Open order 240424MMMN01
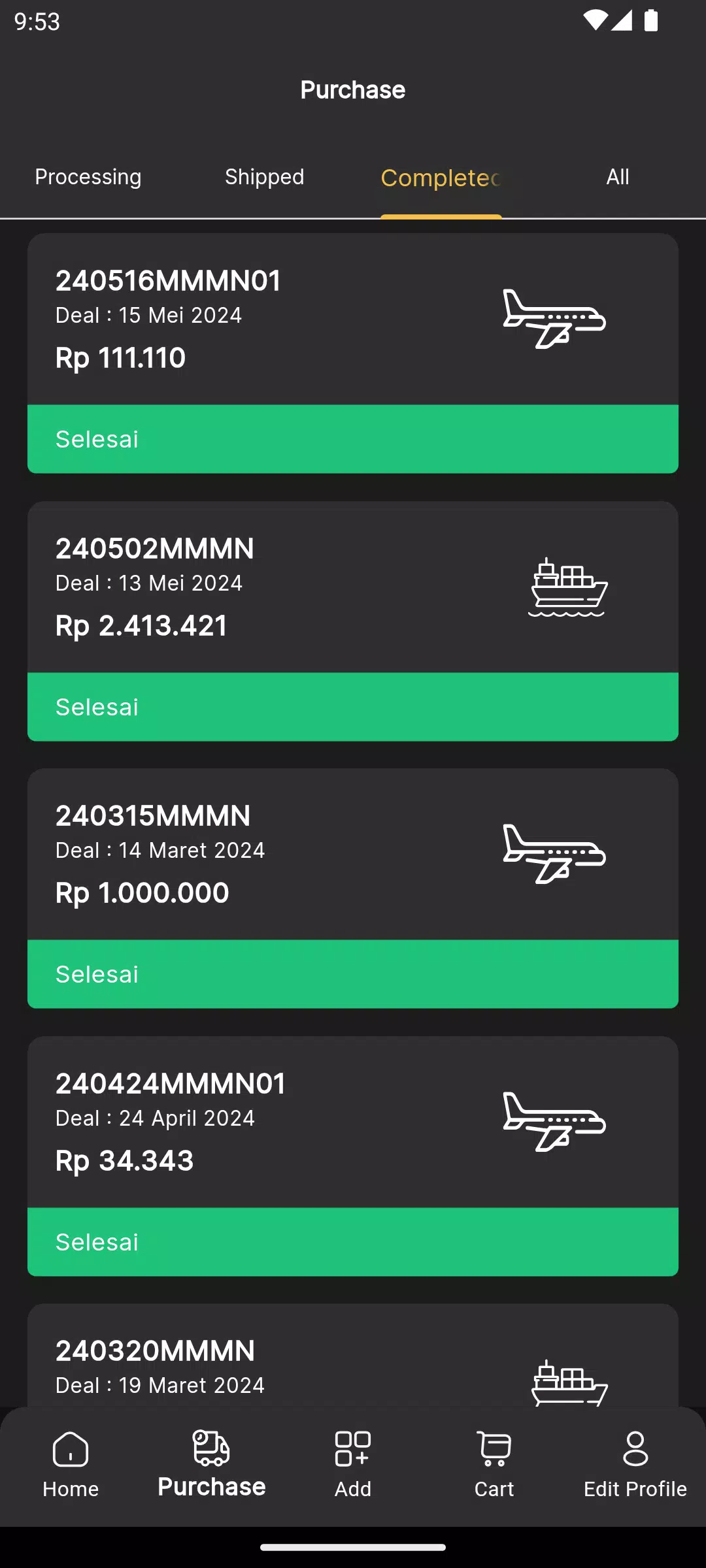 pos(353,1156)
